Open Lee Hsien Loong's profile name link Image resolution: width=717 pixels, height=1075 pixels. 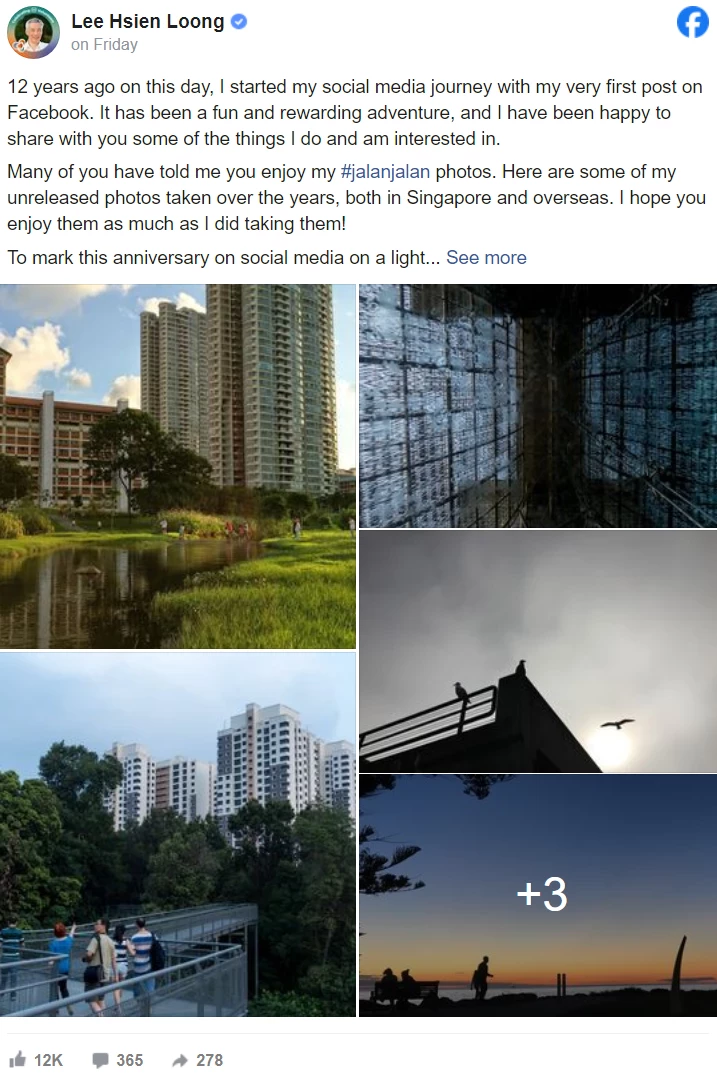point(147,21)
